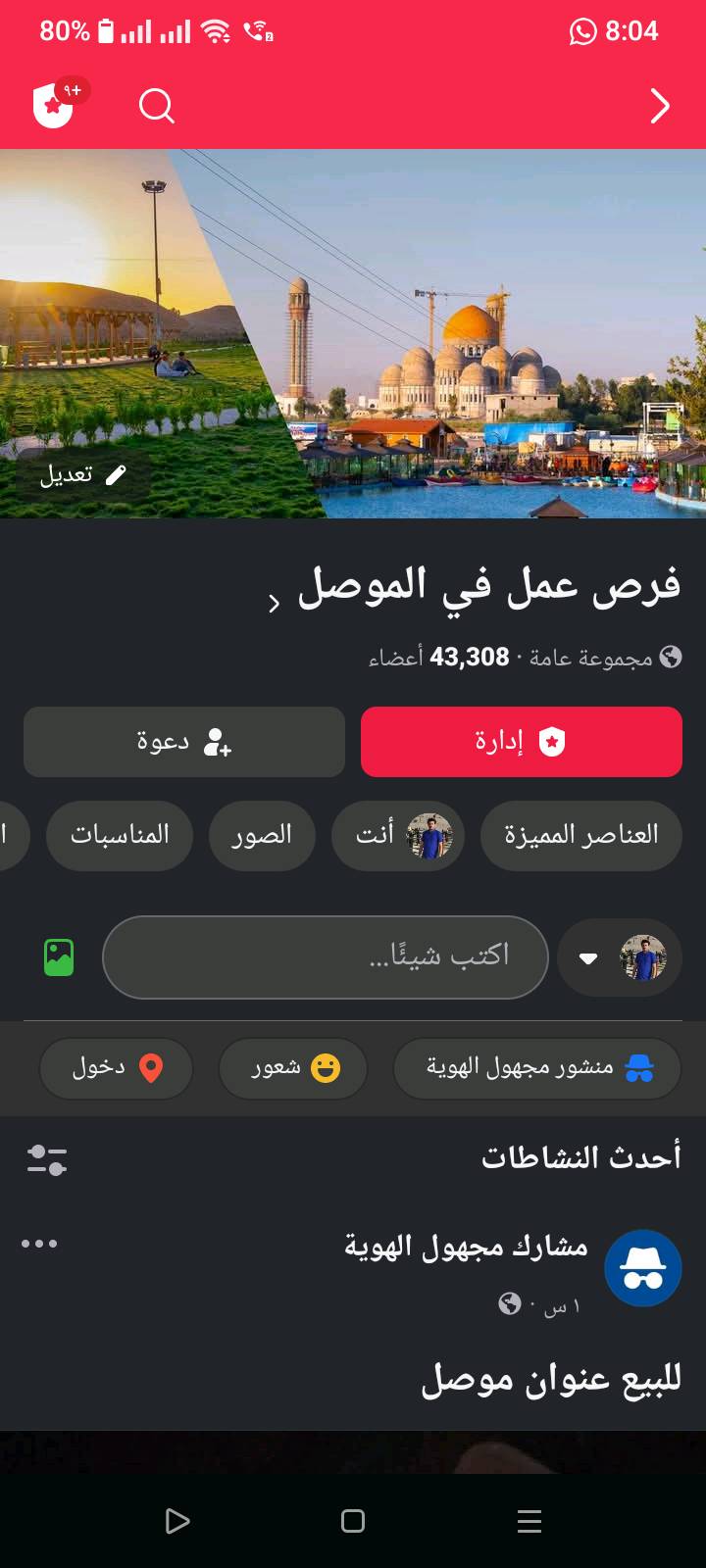706x1568 pixels.
Task: Open the feed sorting filter icon
Action: tap(46, 1159)
